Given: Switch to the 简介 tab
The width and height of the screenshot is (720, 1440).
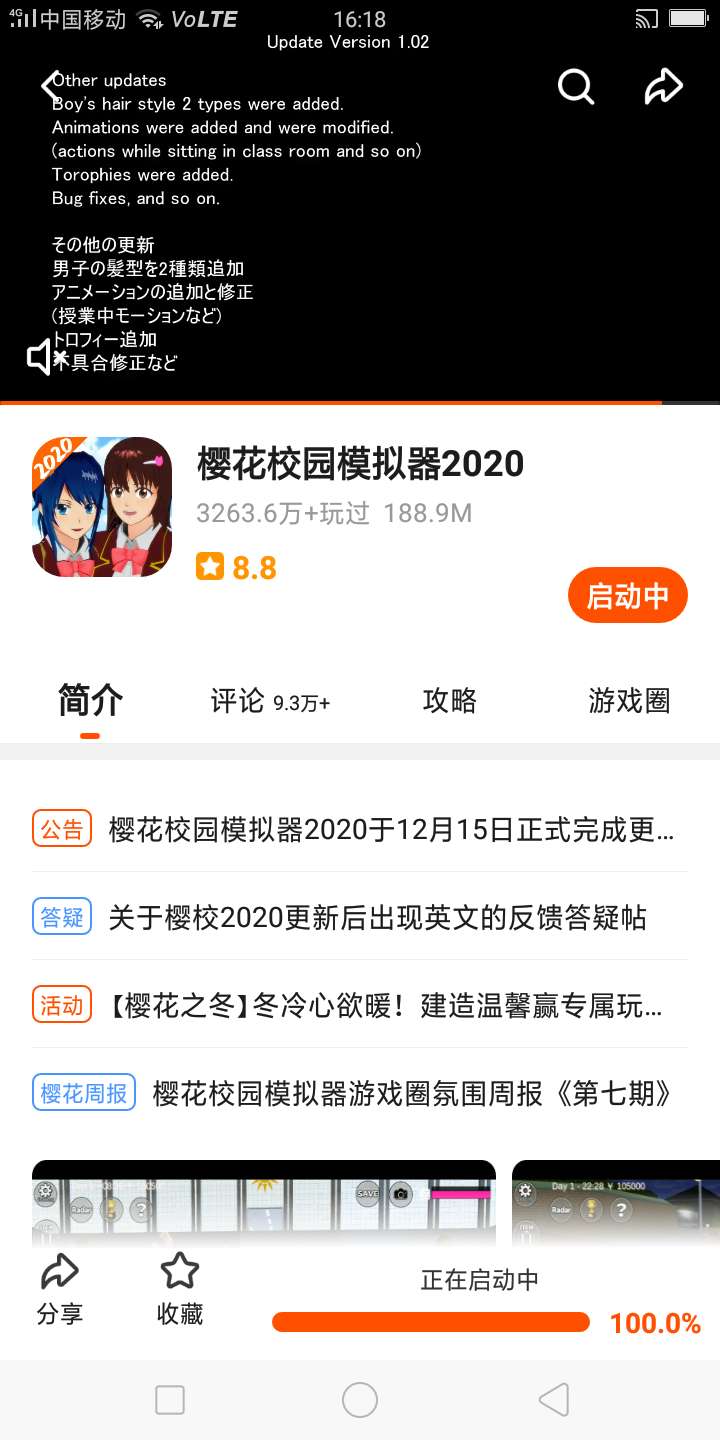Looking at the screenshot, I should pos(90,701).
